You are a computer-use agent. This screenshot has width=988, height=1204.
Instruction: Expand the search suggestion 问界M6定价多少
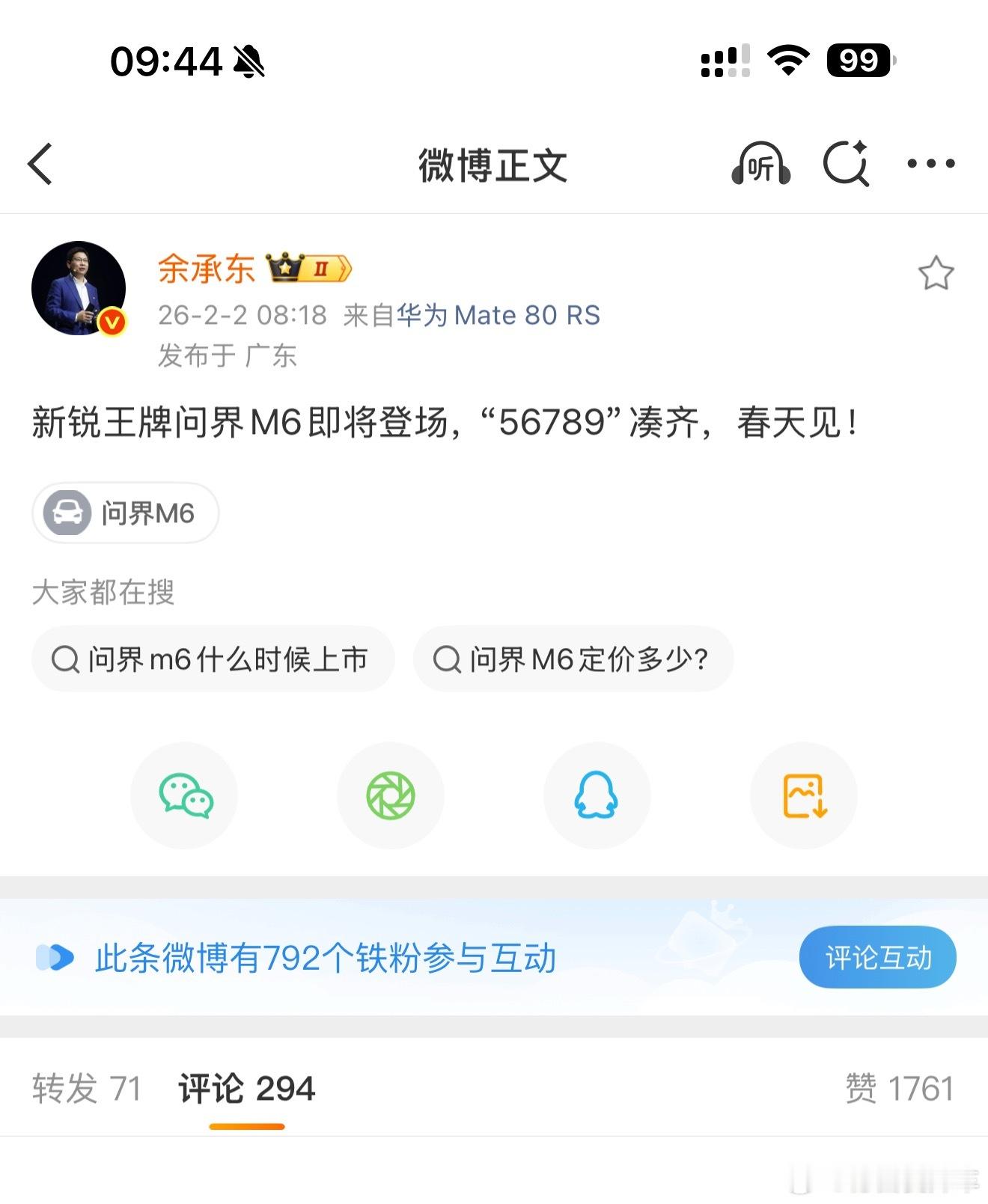(x=573, y=659)
